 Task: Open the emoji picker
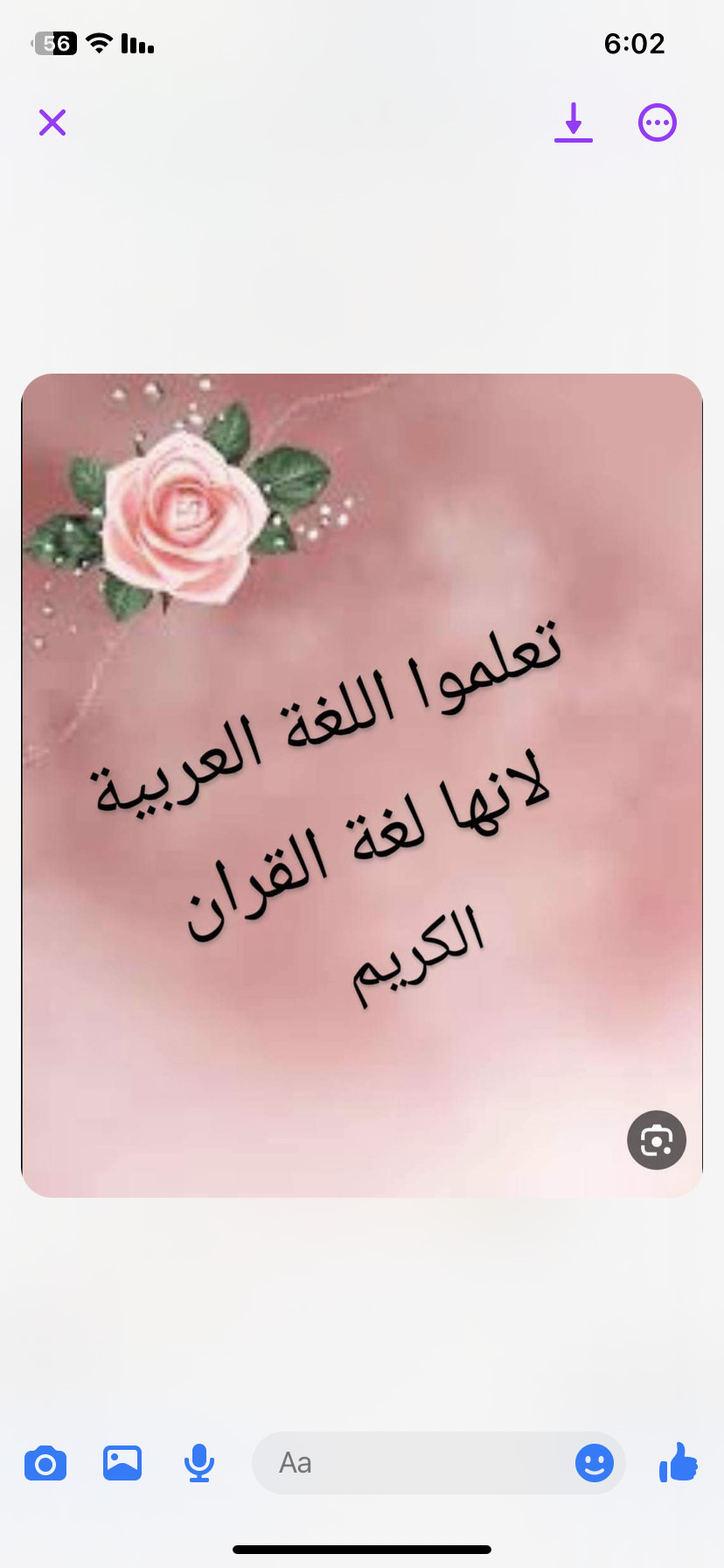[595, 1463]
